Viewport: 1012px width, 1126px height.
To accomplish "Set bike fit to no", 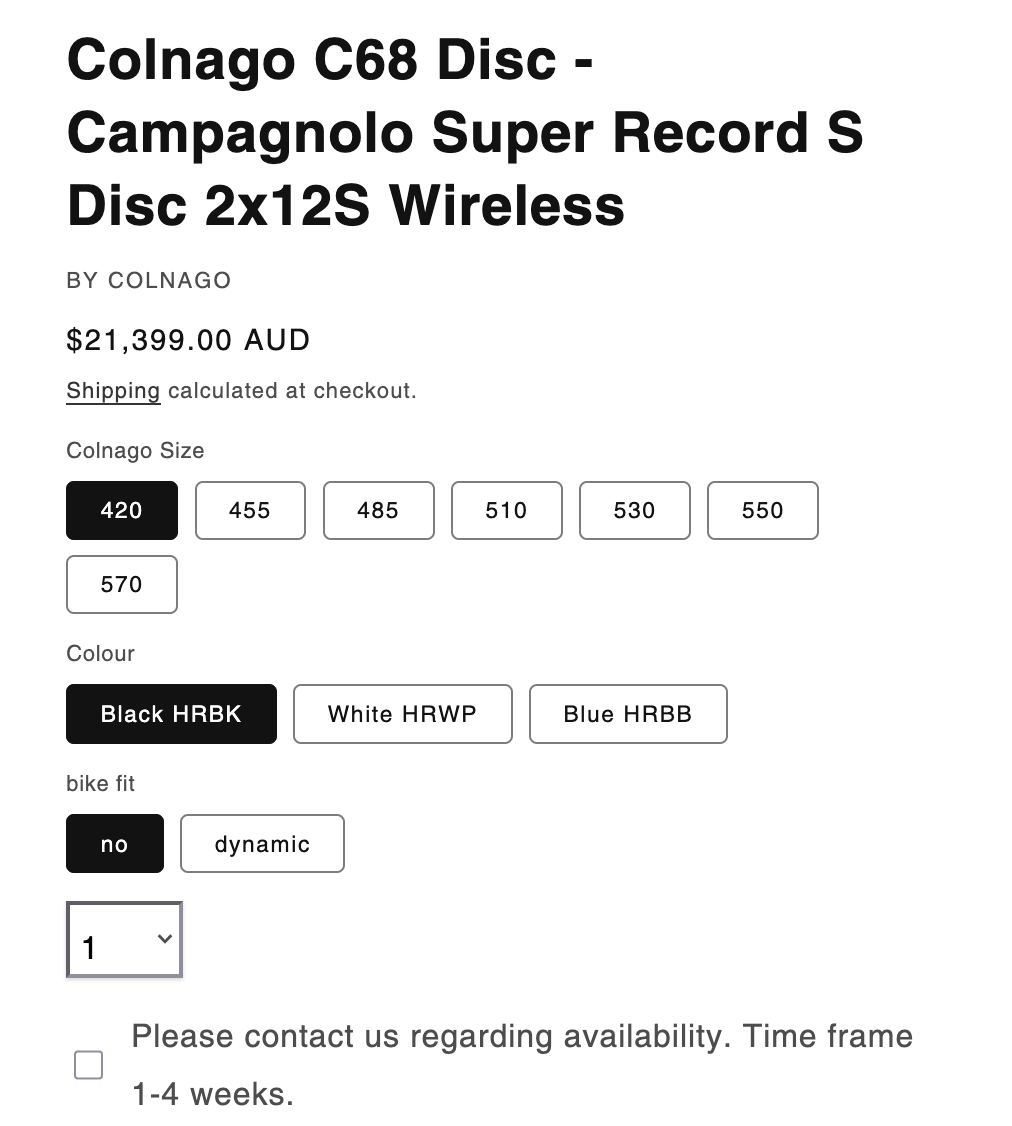I will coord(115,844).
